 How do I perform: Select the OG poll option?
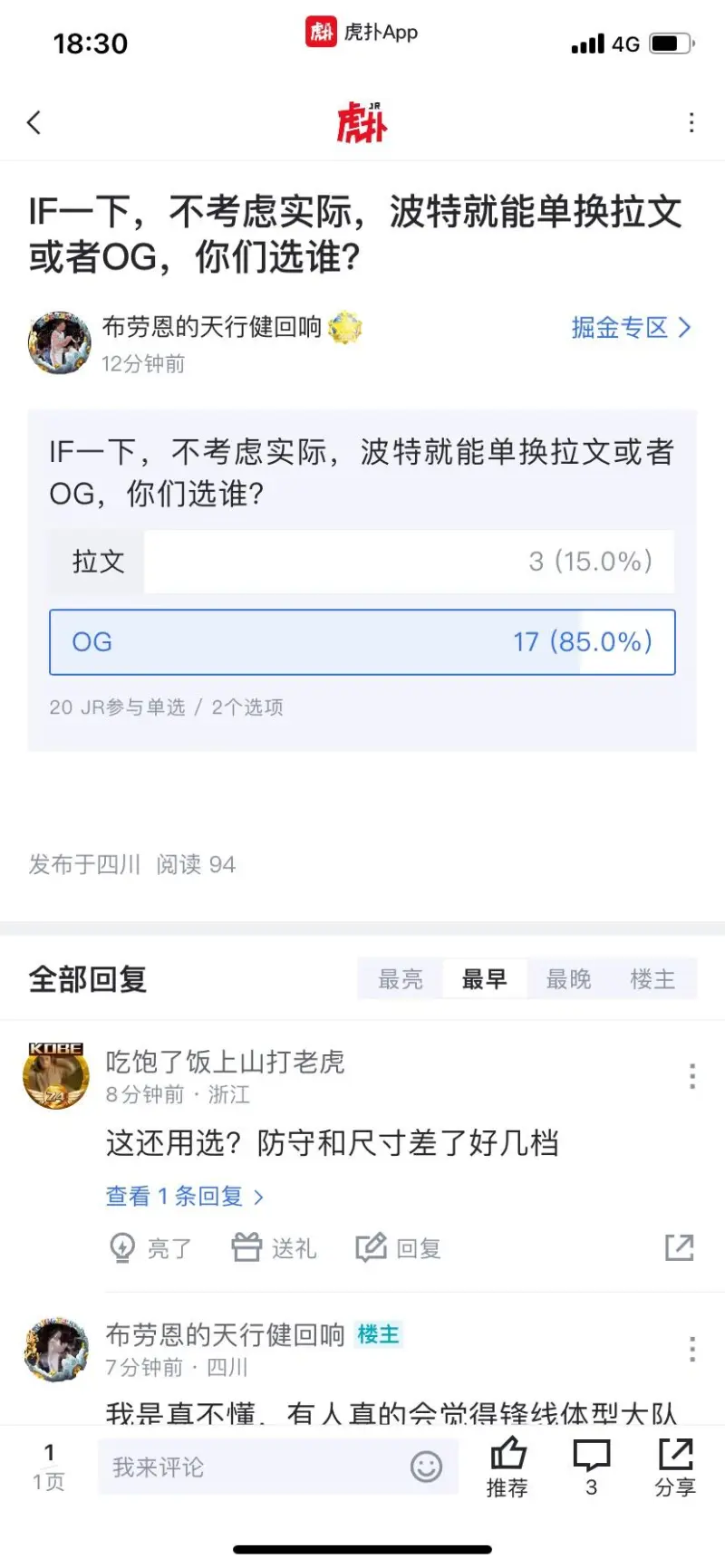tap(362, 642)
